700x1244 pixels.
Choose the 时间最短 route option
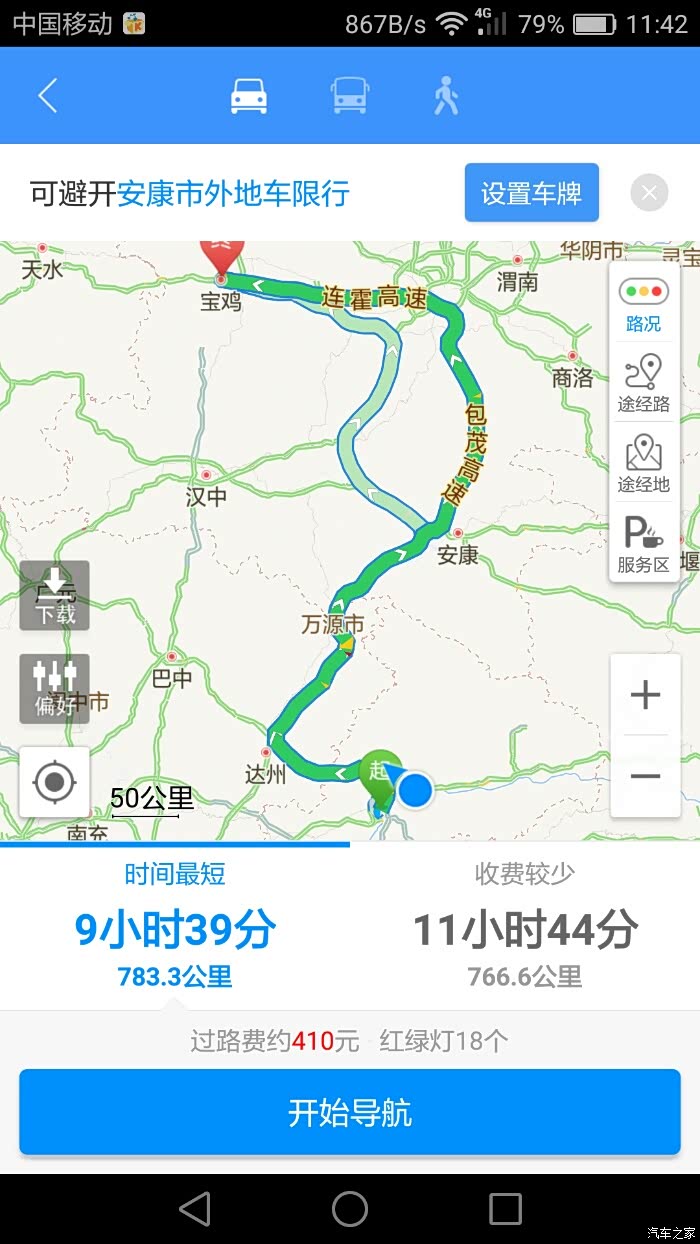click(175, 926)
